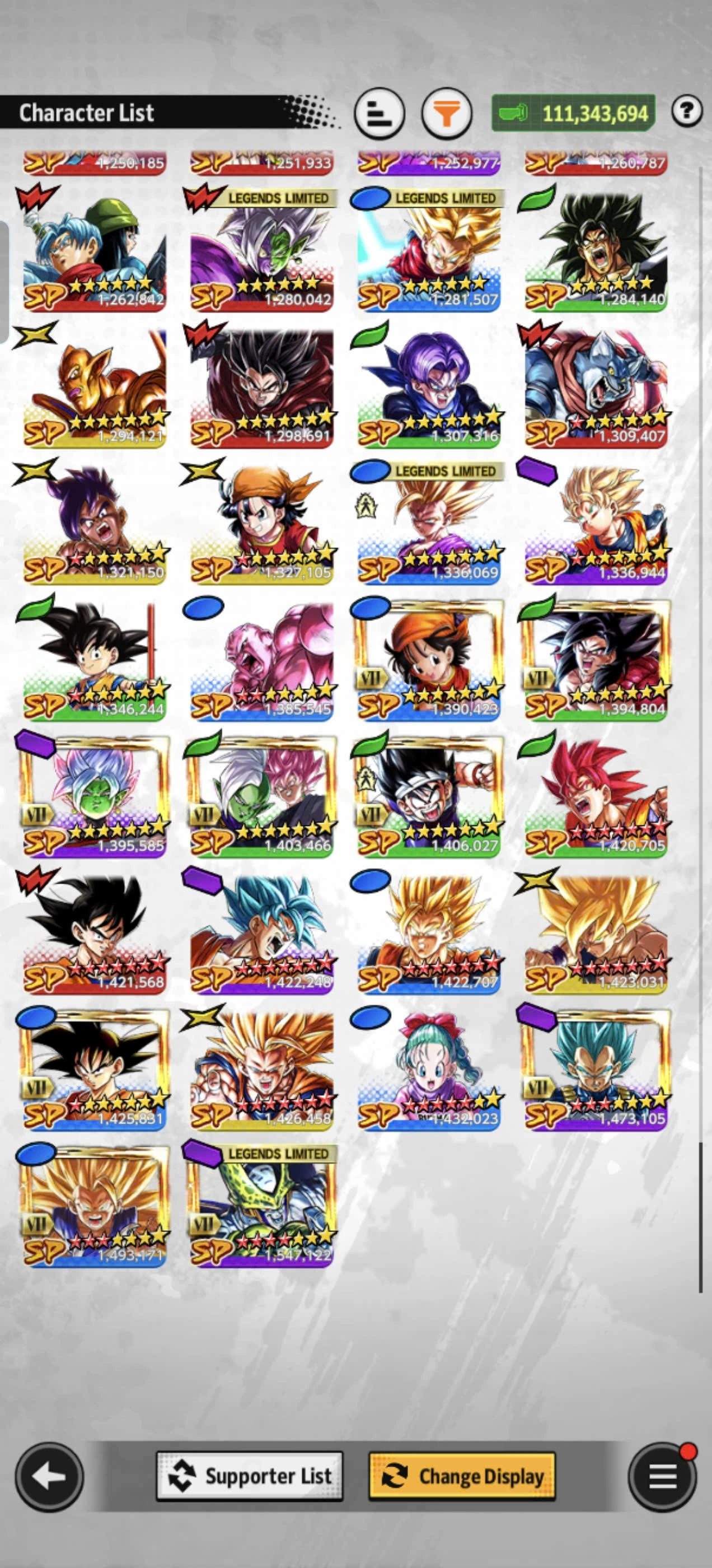Choose the character rated 1,309,407
712x1568 pixels.
click(596, 387)
